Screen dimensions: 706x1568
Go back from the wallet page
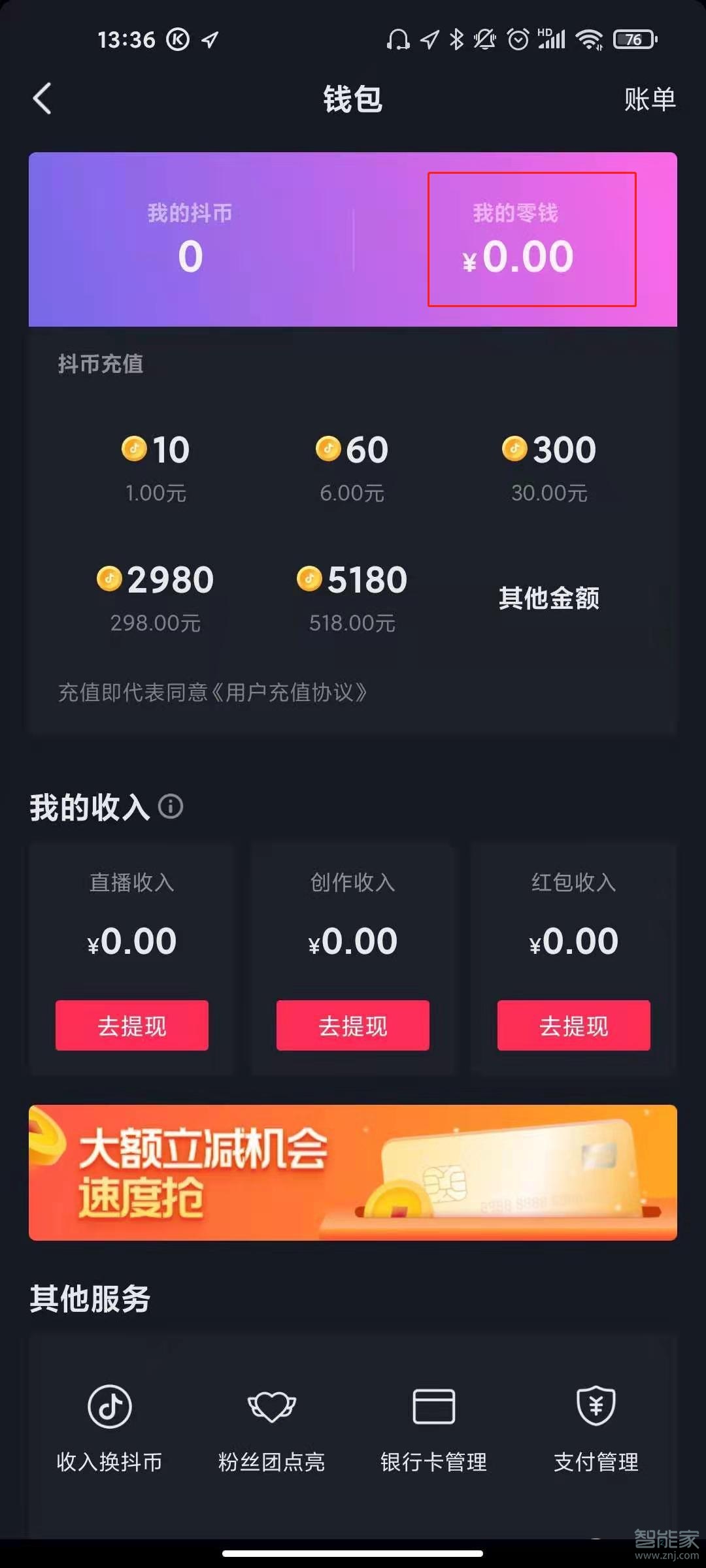click(42, 99)
